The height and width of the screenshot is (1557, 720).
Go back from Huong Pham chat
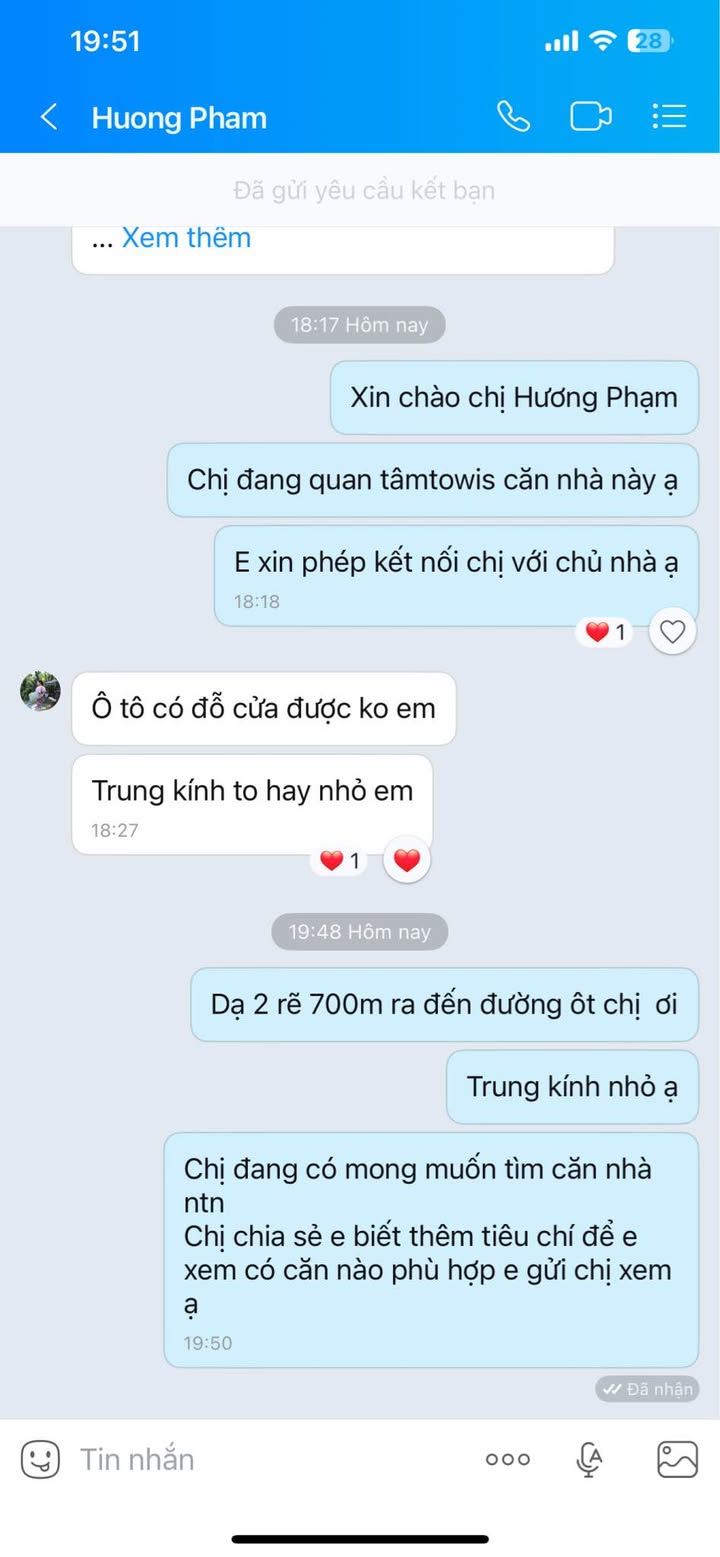(48, 118)
